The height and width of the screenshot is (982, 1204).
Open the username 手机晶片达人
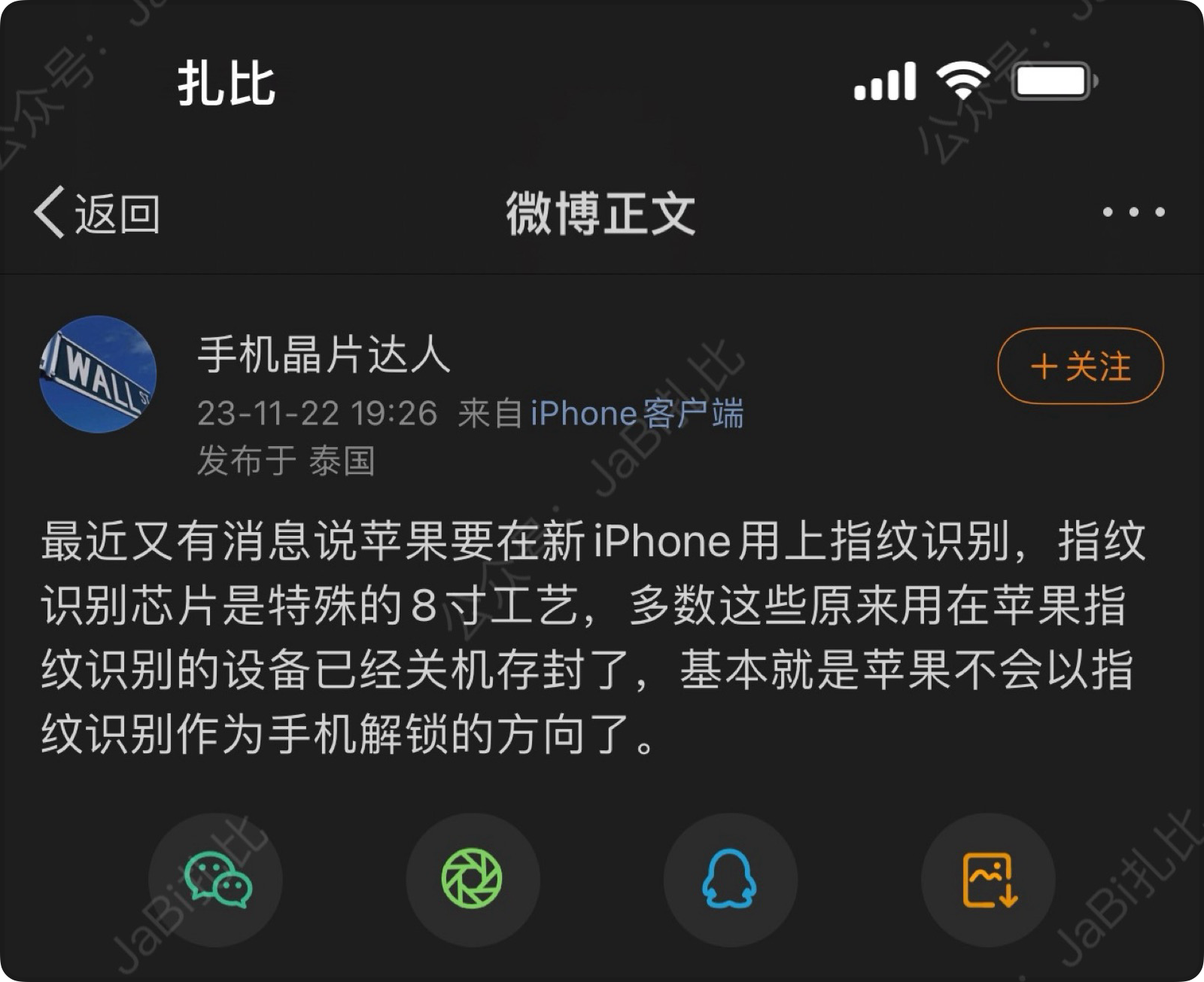click(324, 354)
